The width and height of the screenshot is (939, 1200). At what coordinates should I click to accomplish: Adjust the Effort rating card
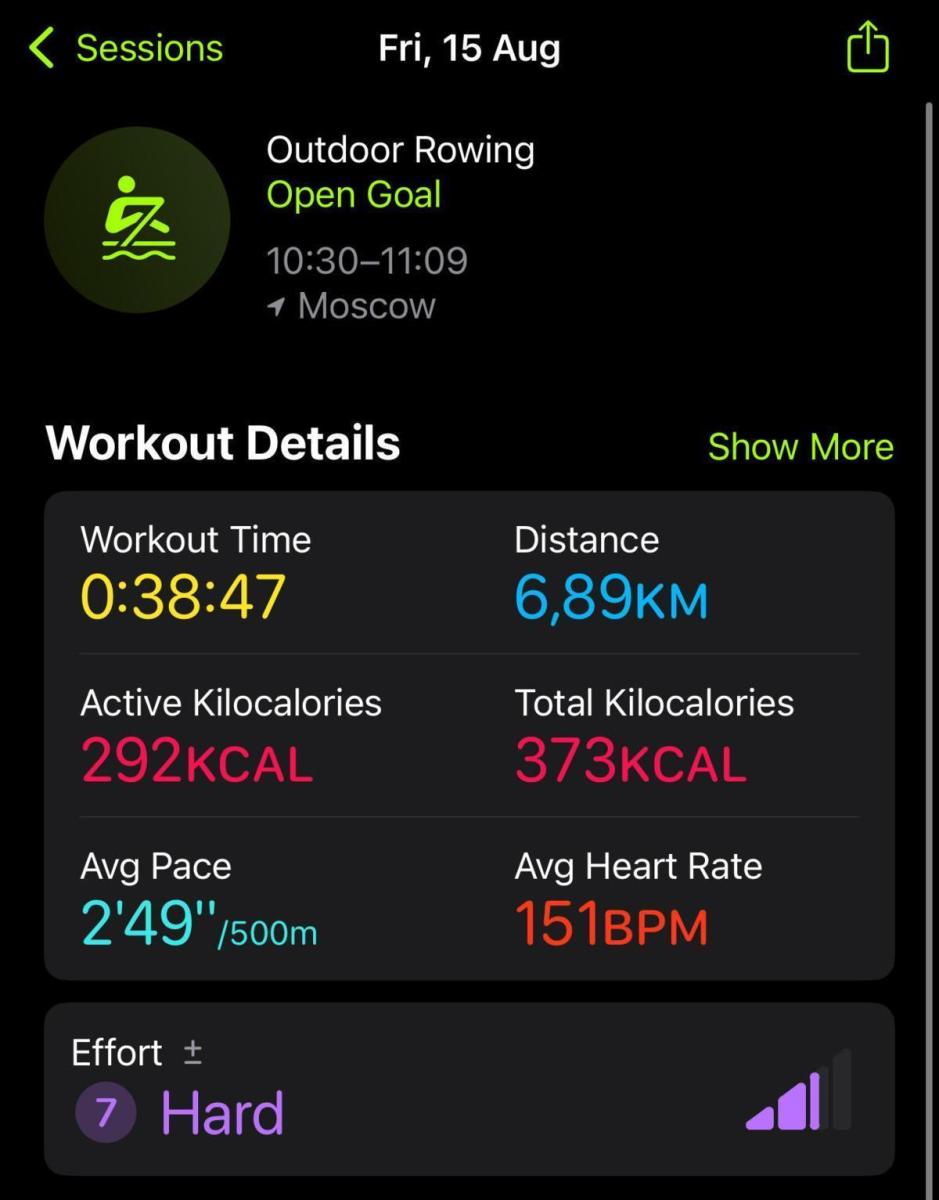tap(468, 1089)
